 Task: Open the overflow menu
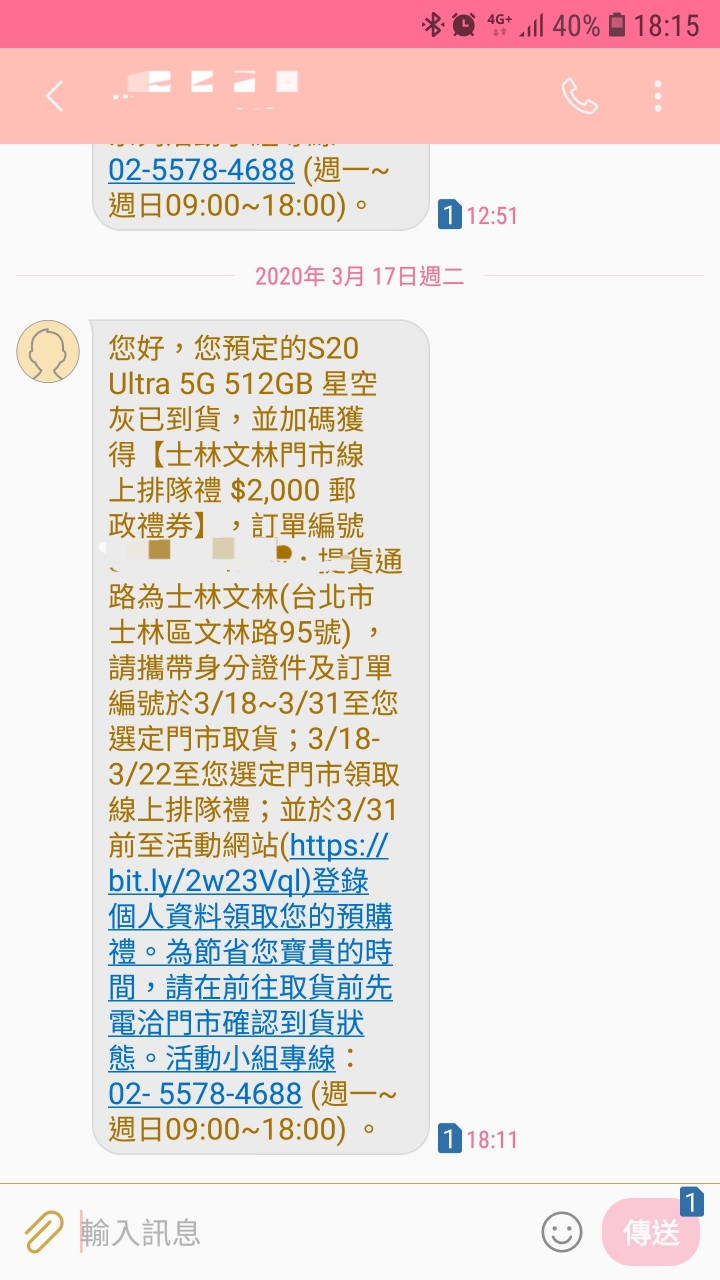[x=658, y=96]
